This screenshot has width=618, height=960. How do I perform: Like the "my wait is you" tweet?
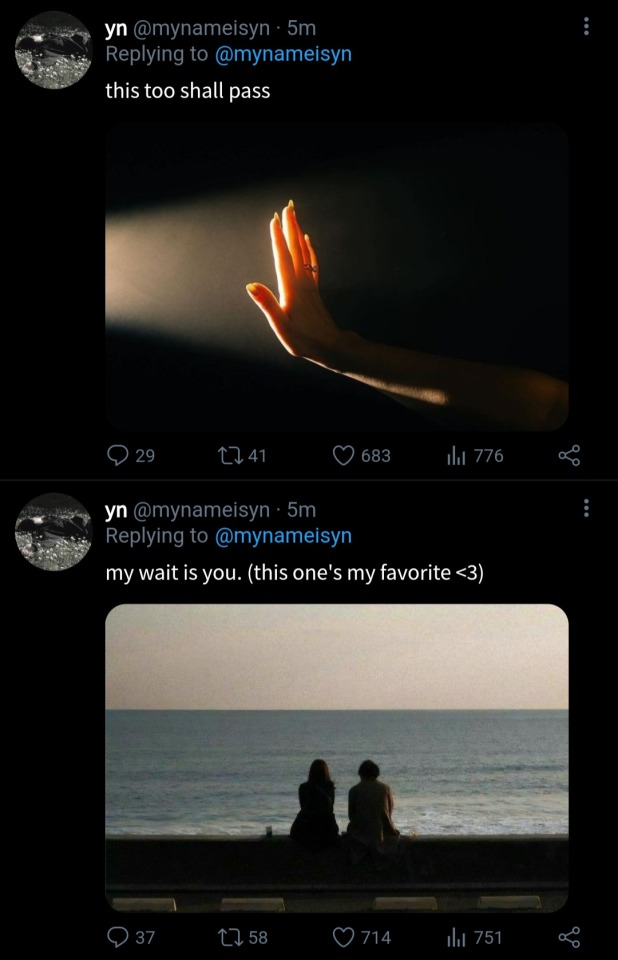(344, 937)
